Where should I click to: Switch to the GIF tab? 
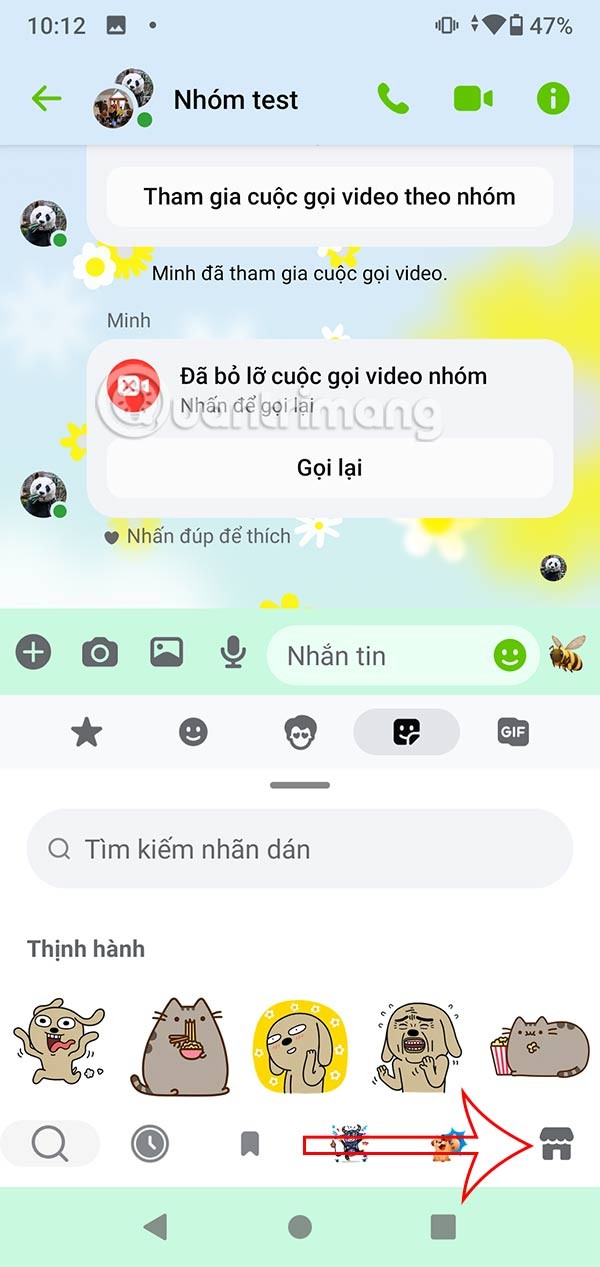[x=512, y=733]
